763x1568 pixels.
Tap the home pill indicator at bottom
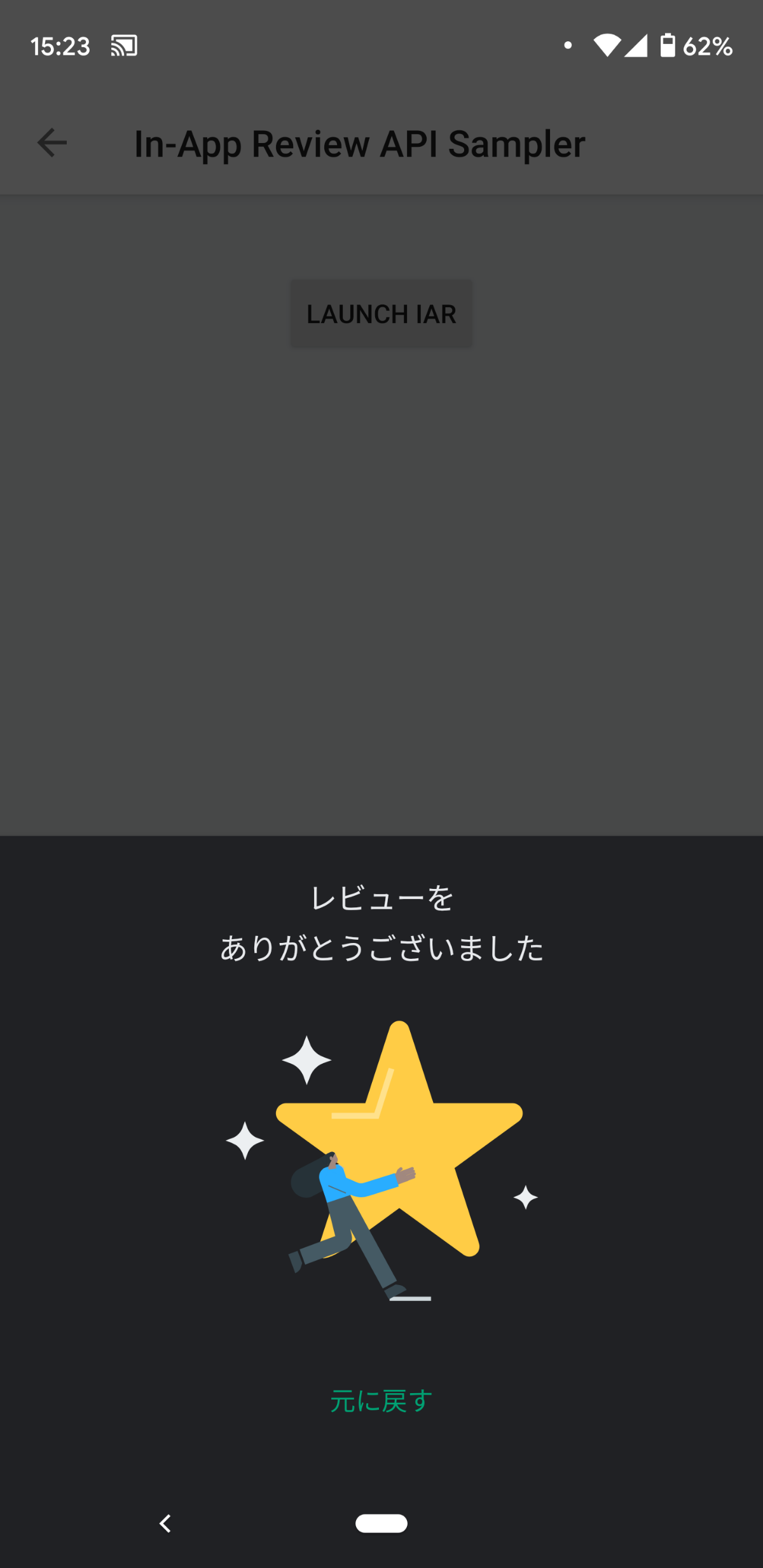381,1522
